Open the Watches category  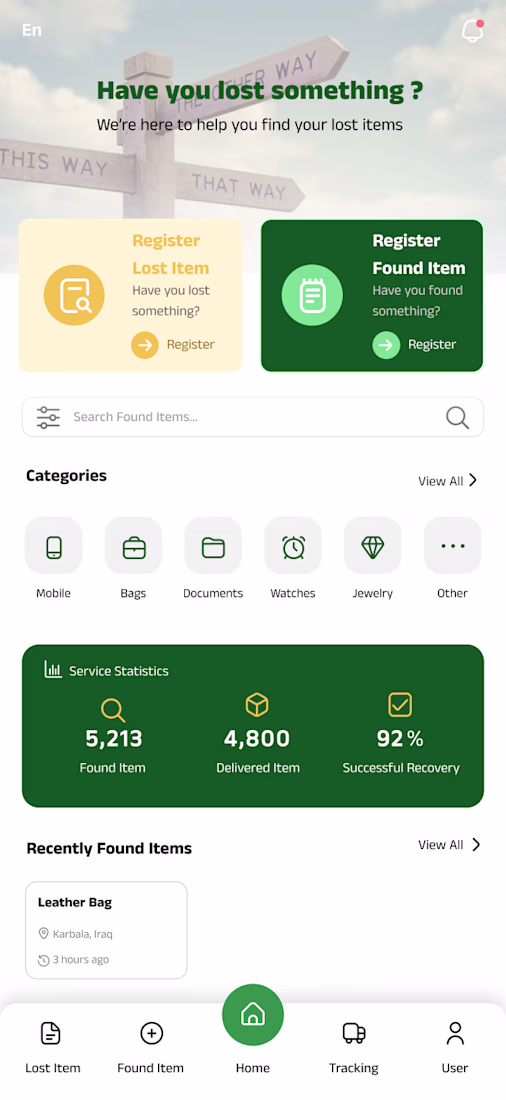[293, 558]
